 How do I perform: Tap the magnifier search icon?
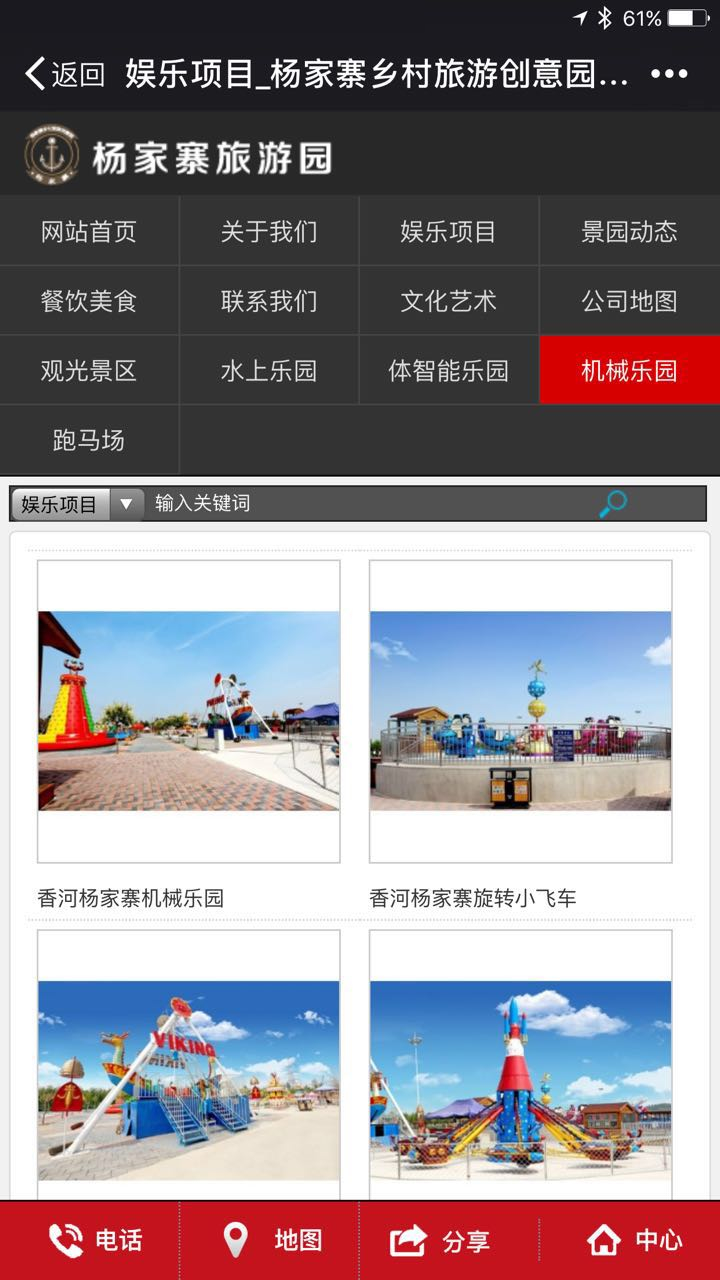(612, 504)
